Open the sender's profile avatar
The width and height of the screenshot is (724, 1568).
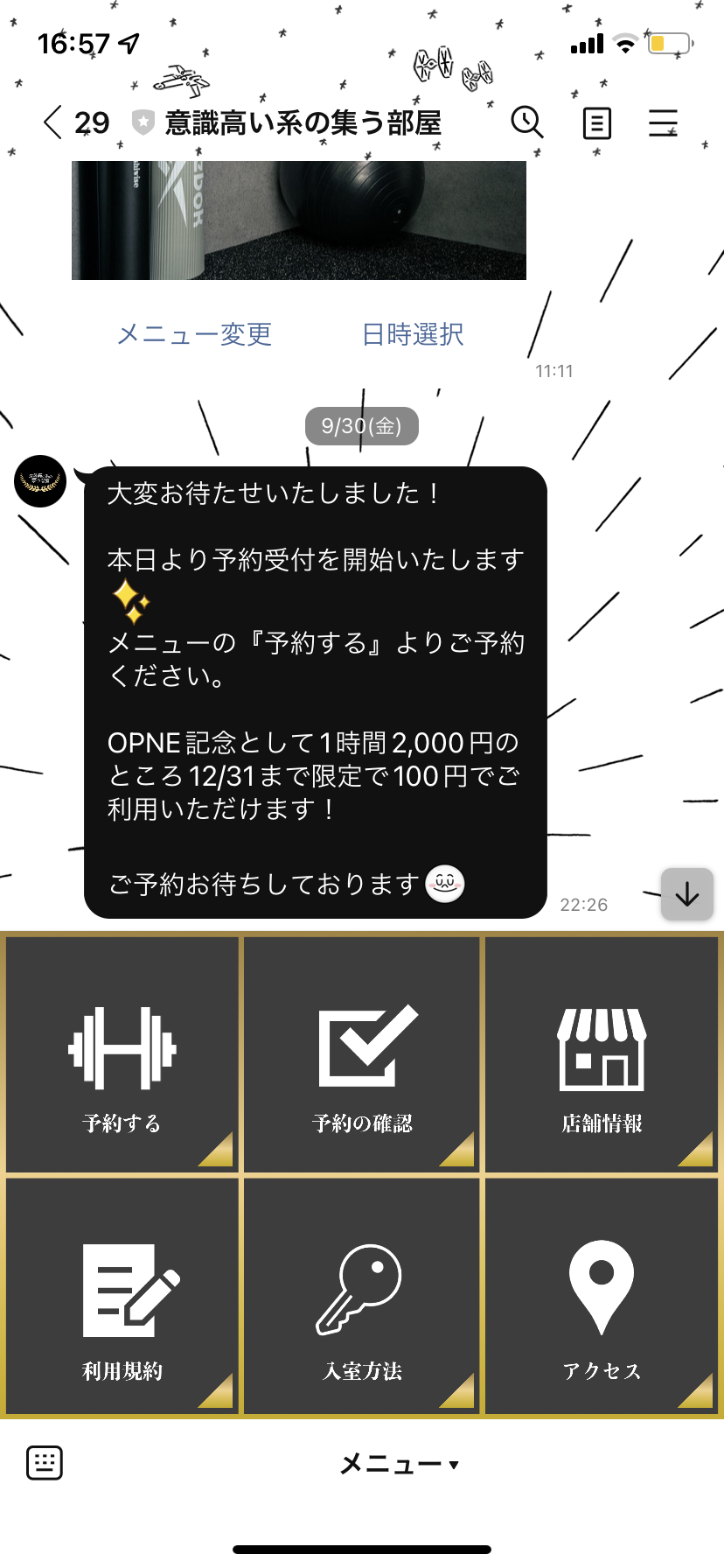(x=40, y=481)
